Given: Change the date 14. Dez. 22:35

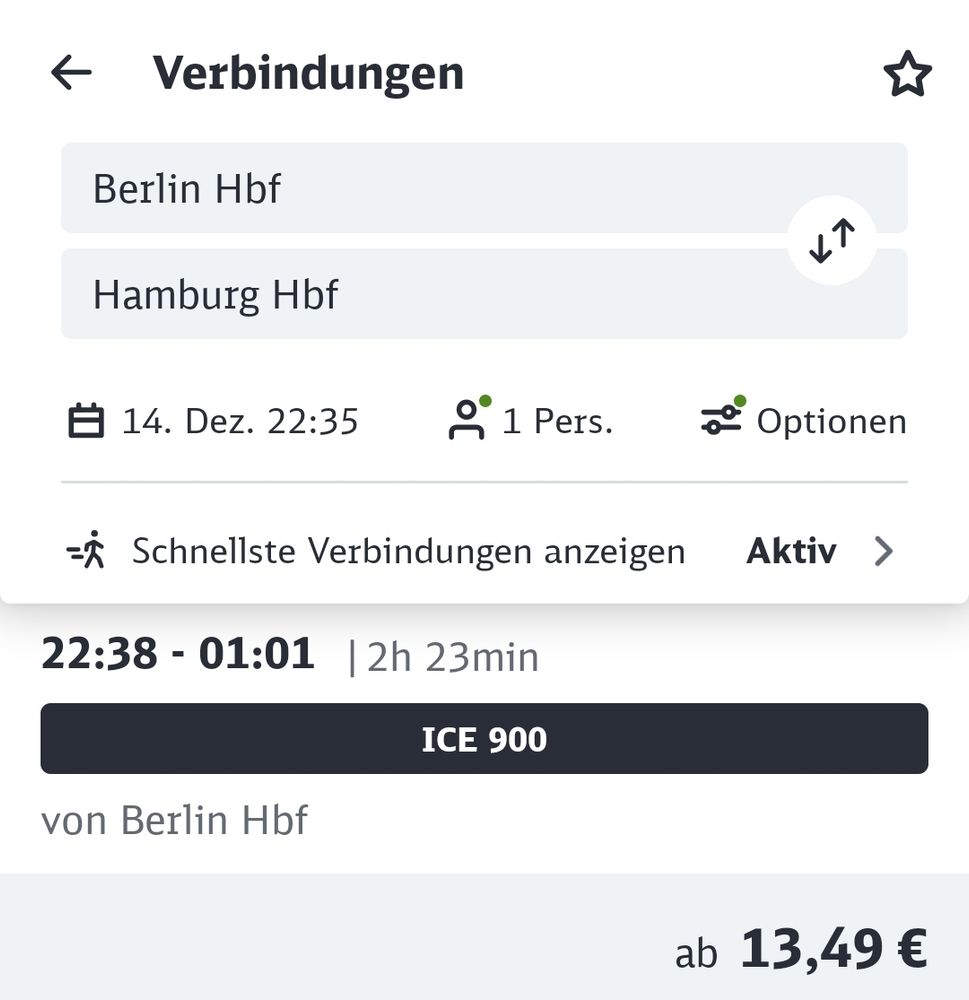Looking at the screenshot, I should pyautogui.click(x=213, y=421).
